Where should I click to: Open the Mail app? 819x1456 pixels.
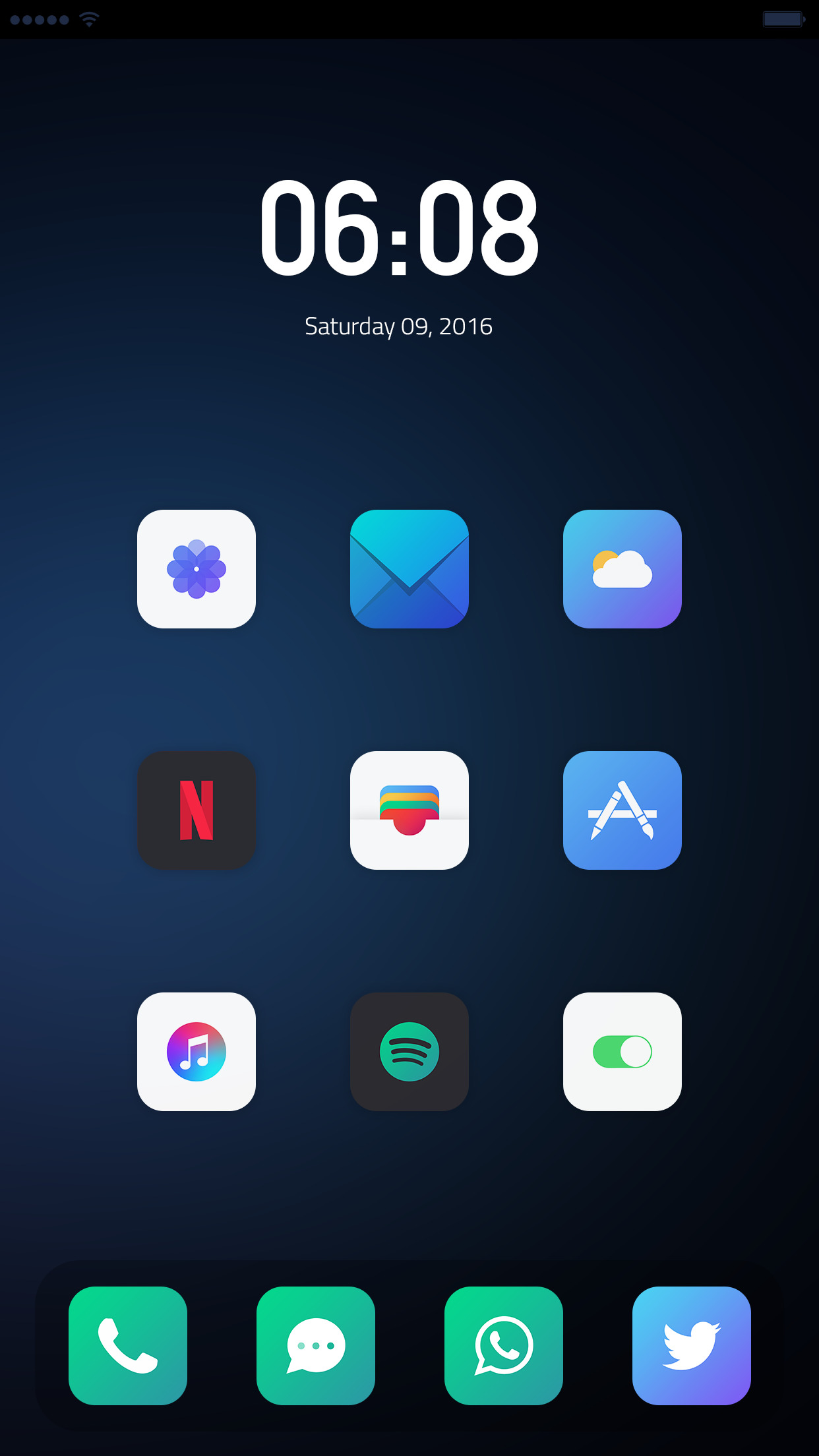point(409,568)
